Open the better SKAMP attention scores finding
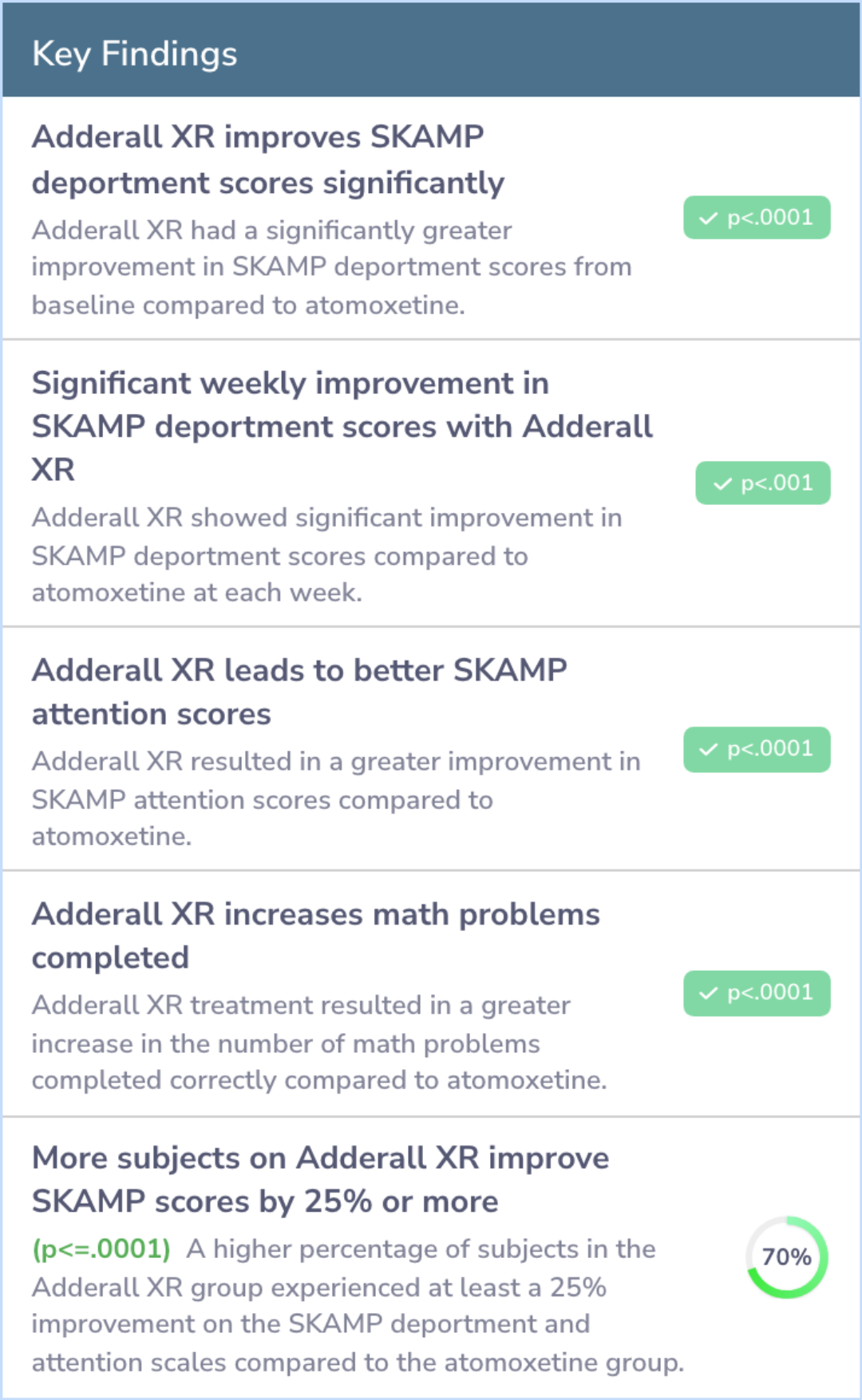 tap(431, 749)
